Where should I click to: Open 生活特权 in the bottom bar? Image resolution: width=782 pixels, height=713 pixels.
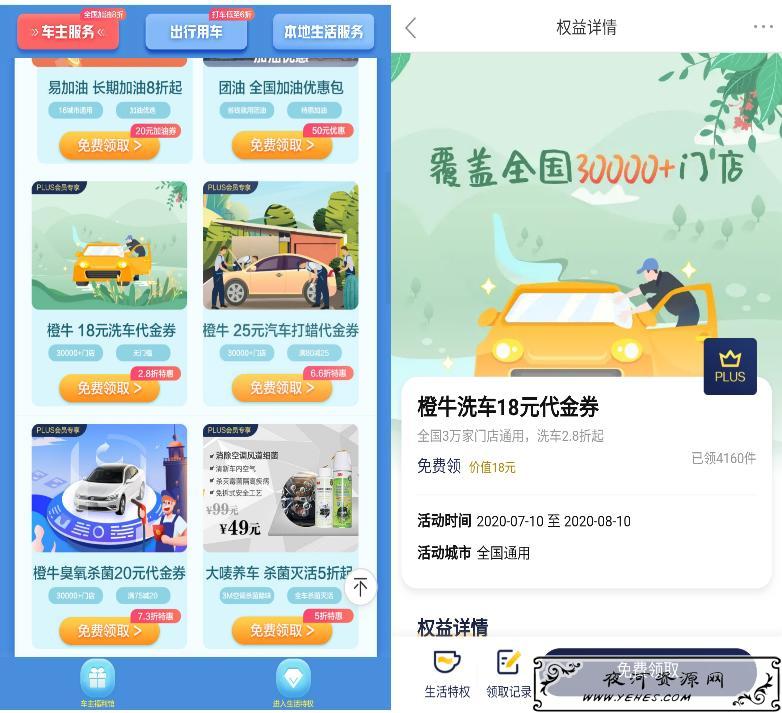pos(446,674)
